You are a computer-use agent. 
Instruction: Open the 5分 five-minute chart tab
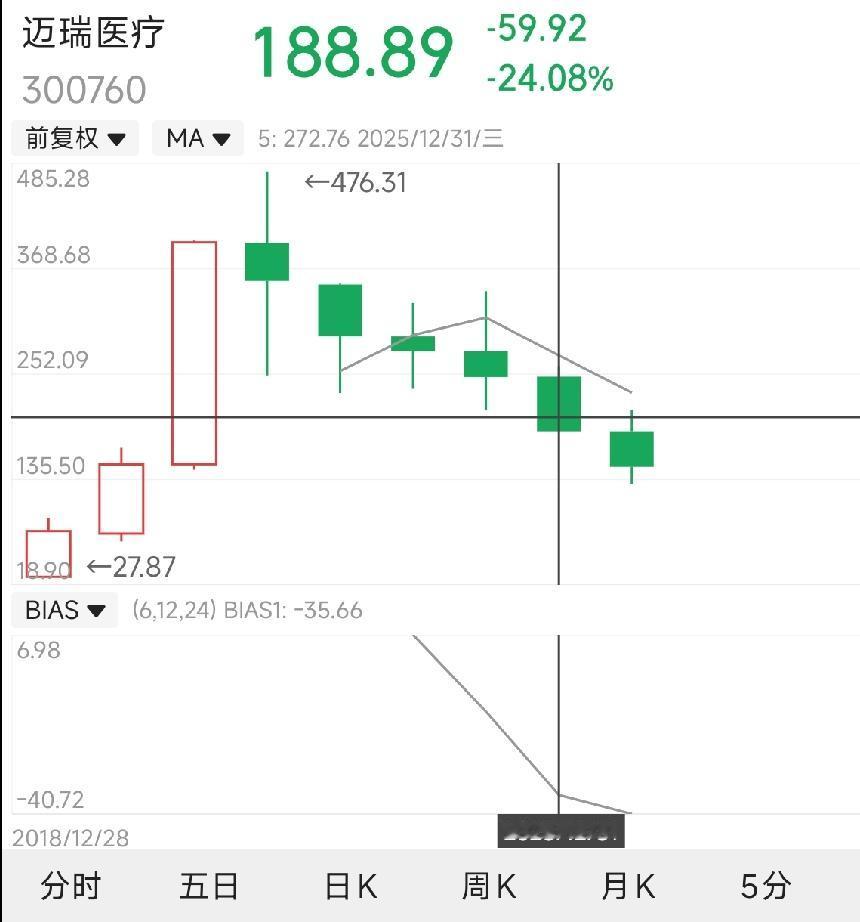(766, 886)
